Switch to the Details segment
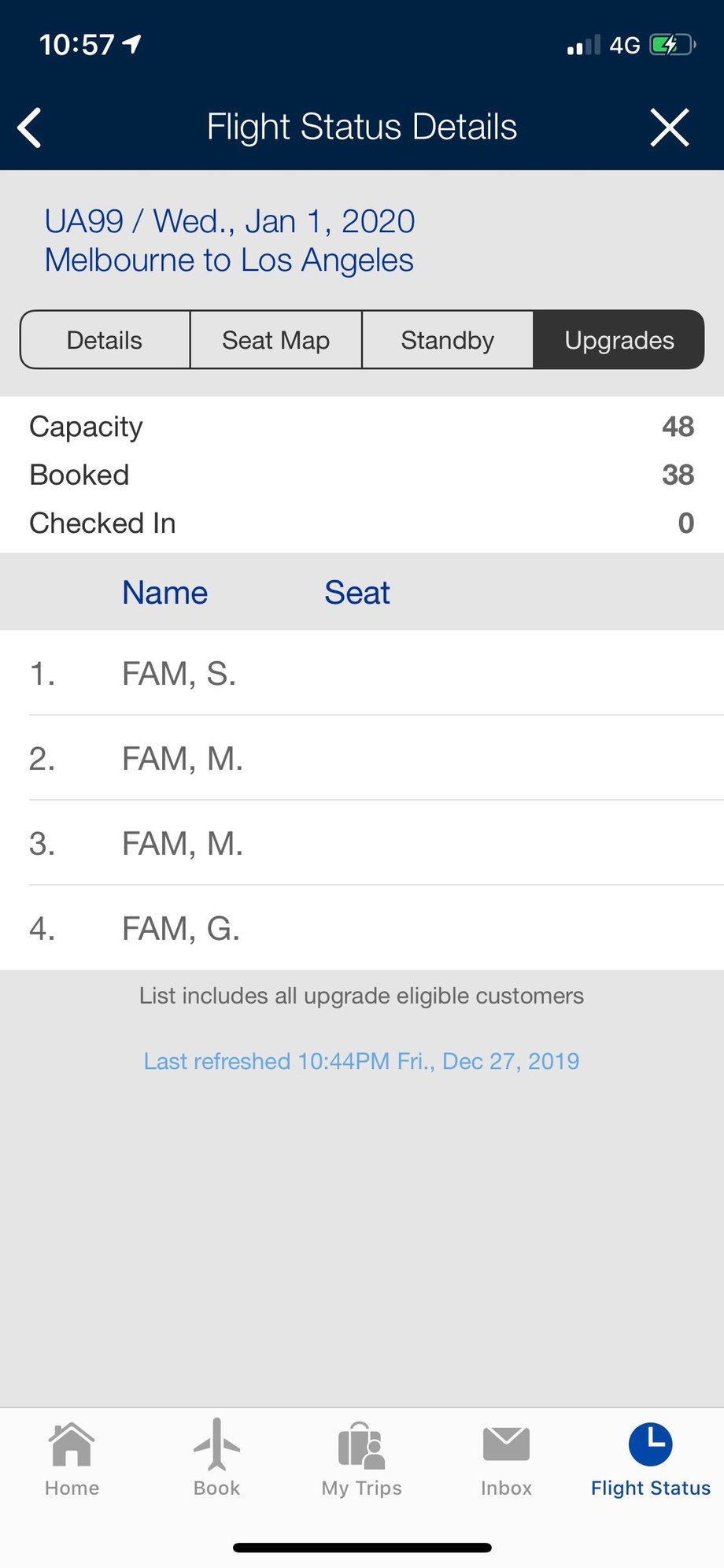 (x=105, y=340)
